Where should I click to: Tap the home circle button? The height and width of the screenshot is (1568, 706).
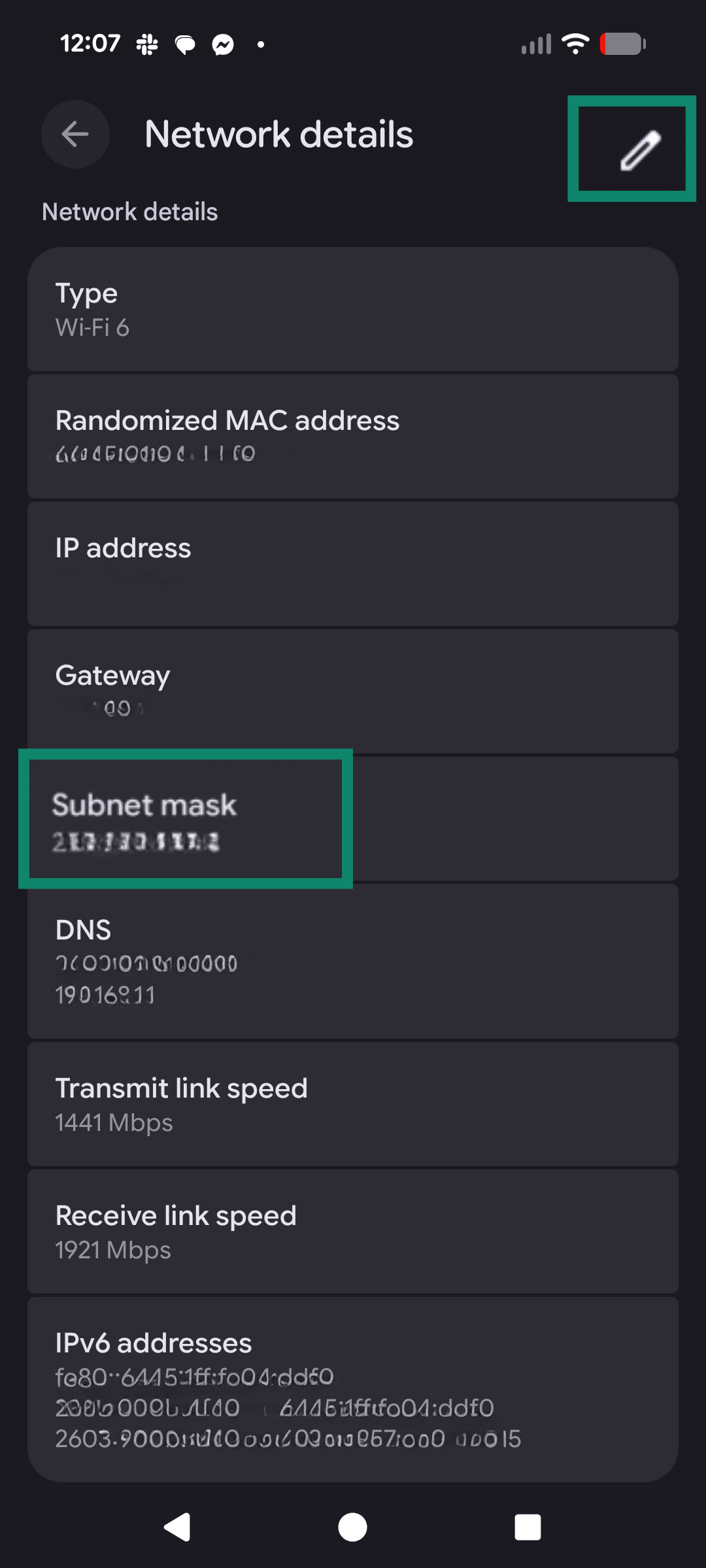coord(352,1527)
